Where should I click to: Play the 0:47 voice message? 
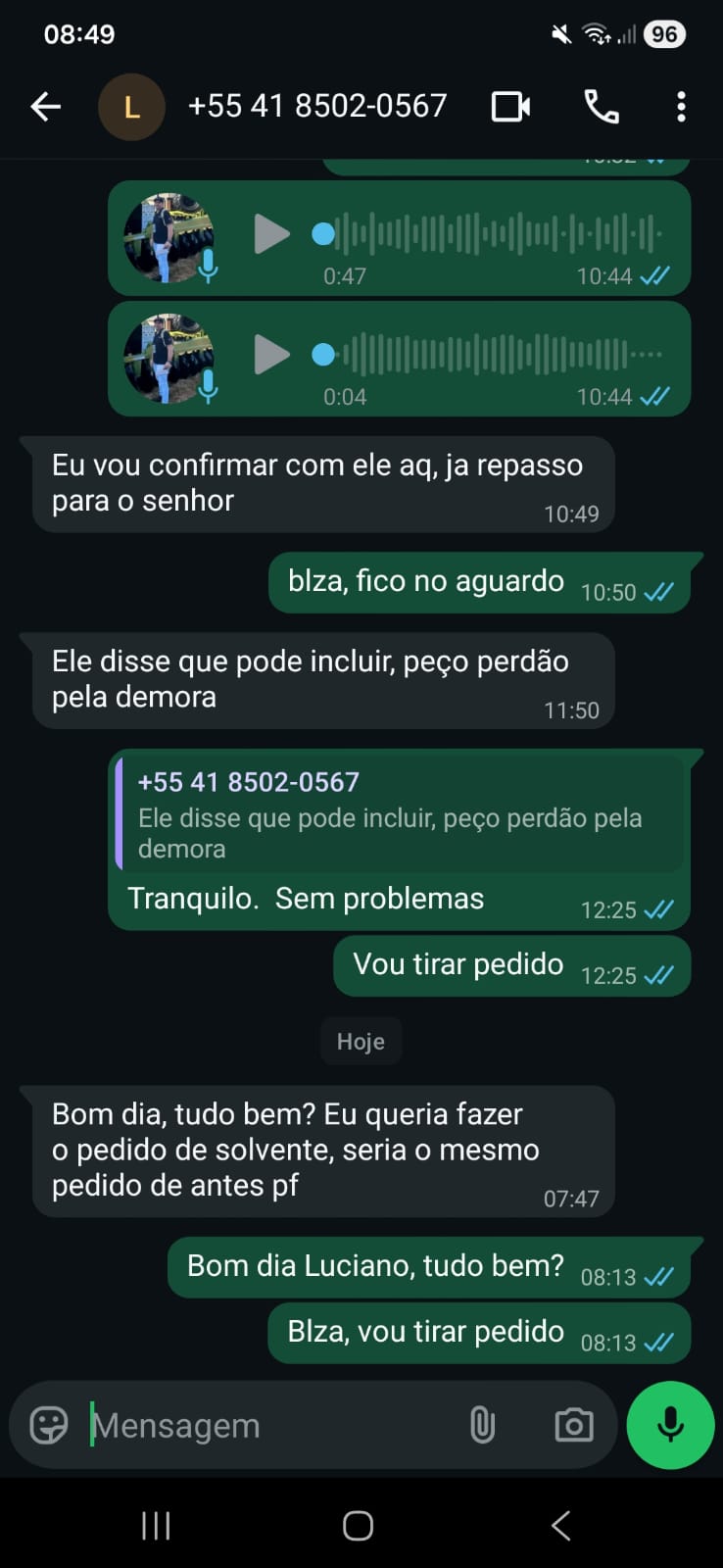(271, 234)
